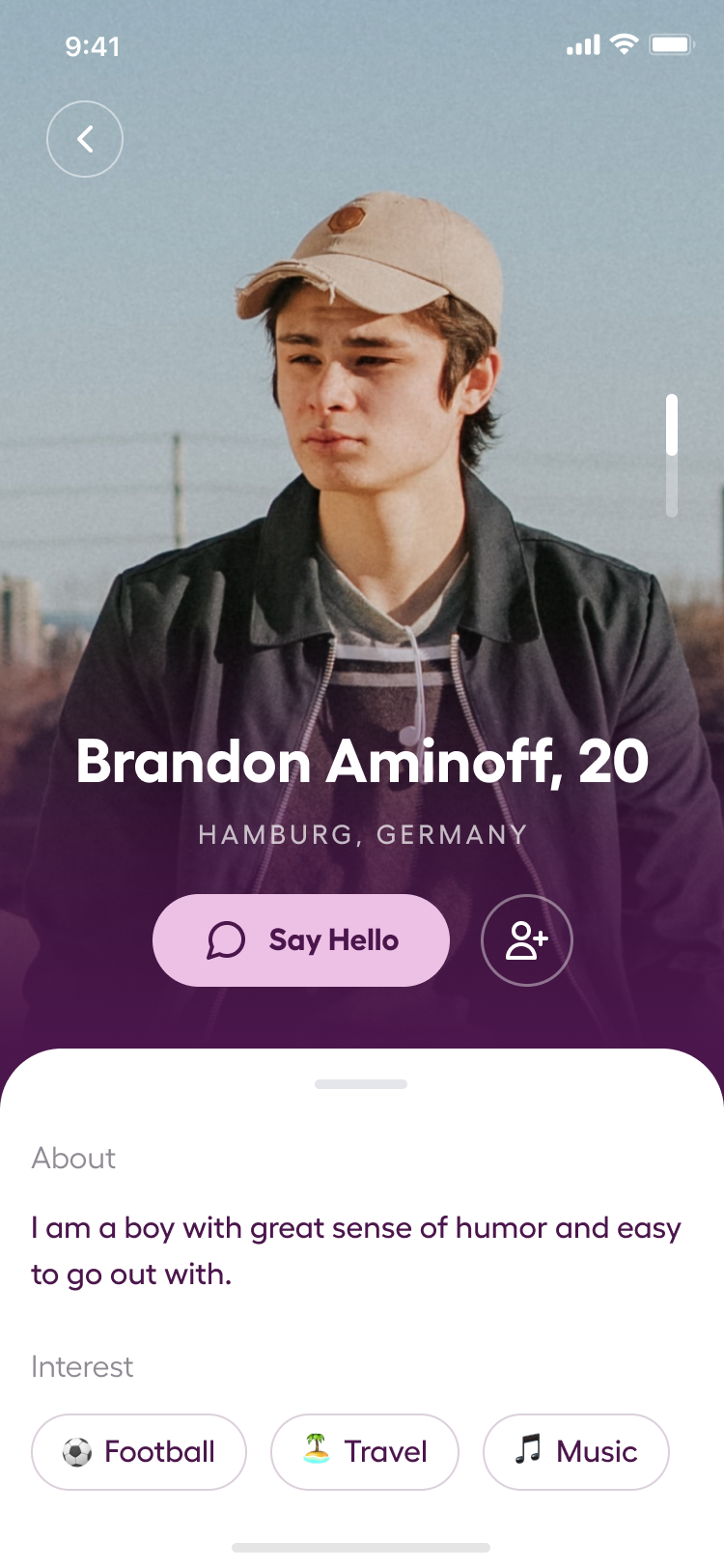Screen dimensions: 724x1568
Task: Select the About section heading
Action: click(73, 1158)
